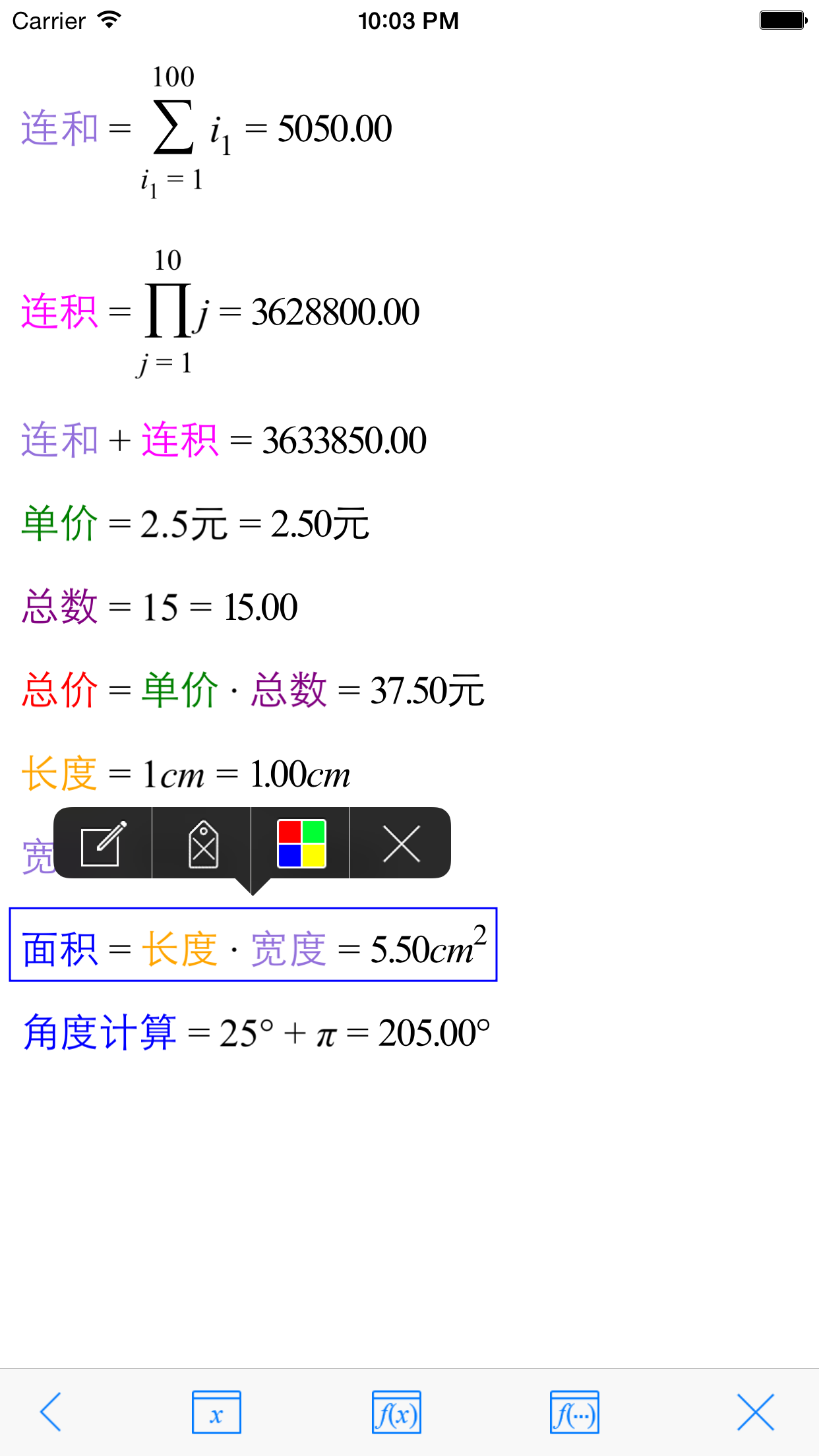Image resolution: width=819 pixels, height=1456 pixels.
Task: Open the color palette swatch in the popup
Action: 301,843
